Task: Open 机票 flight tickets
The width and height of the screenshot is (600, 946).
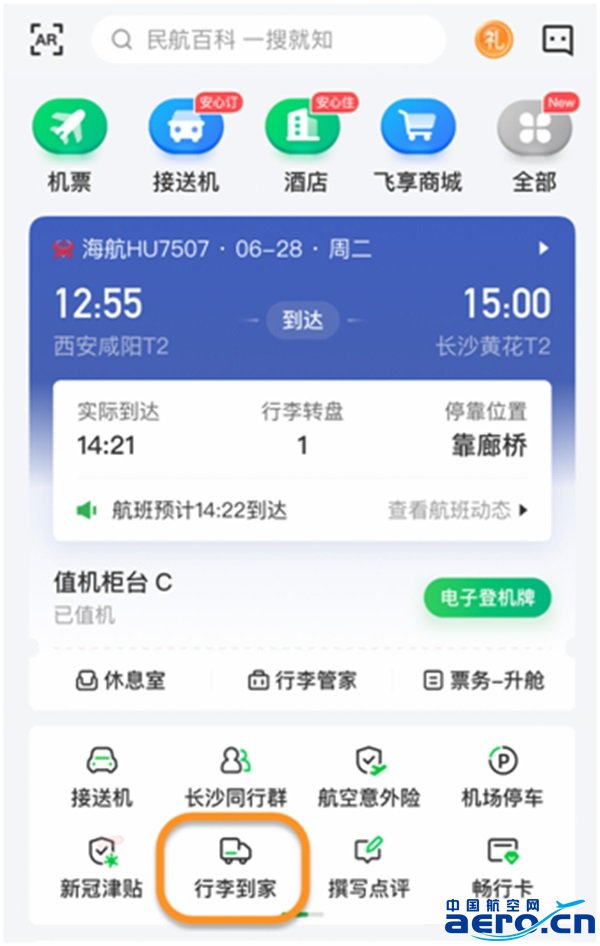Action: tap(70, 143)
